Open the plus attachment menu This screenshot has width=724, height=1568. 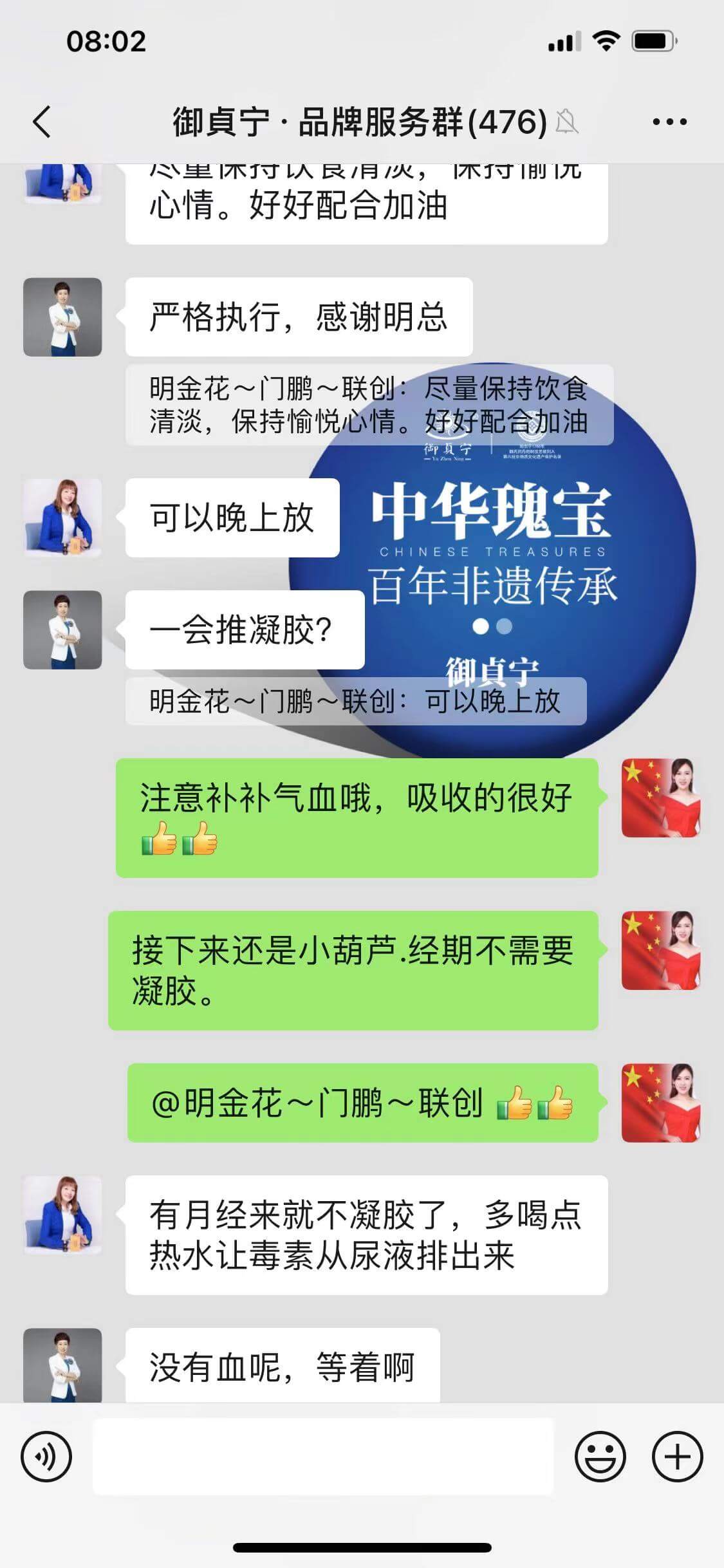(x=677, y=1456)
